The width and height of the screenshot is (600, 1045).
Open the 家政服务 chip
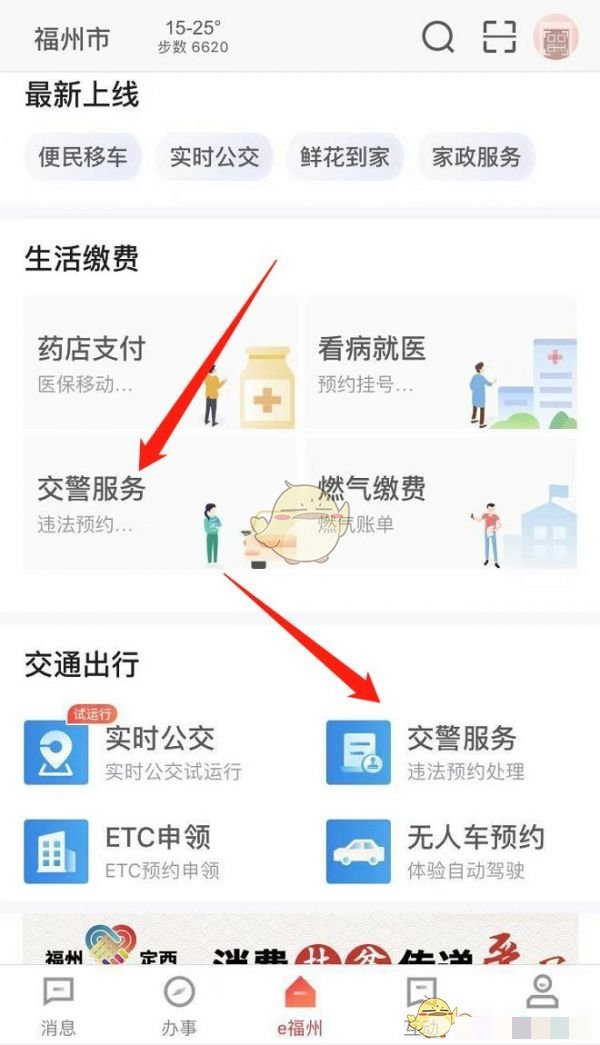476,157
